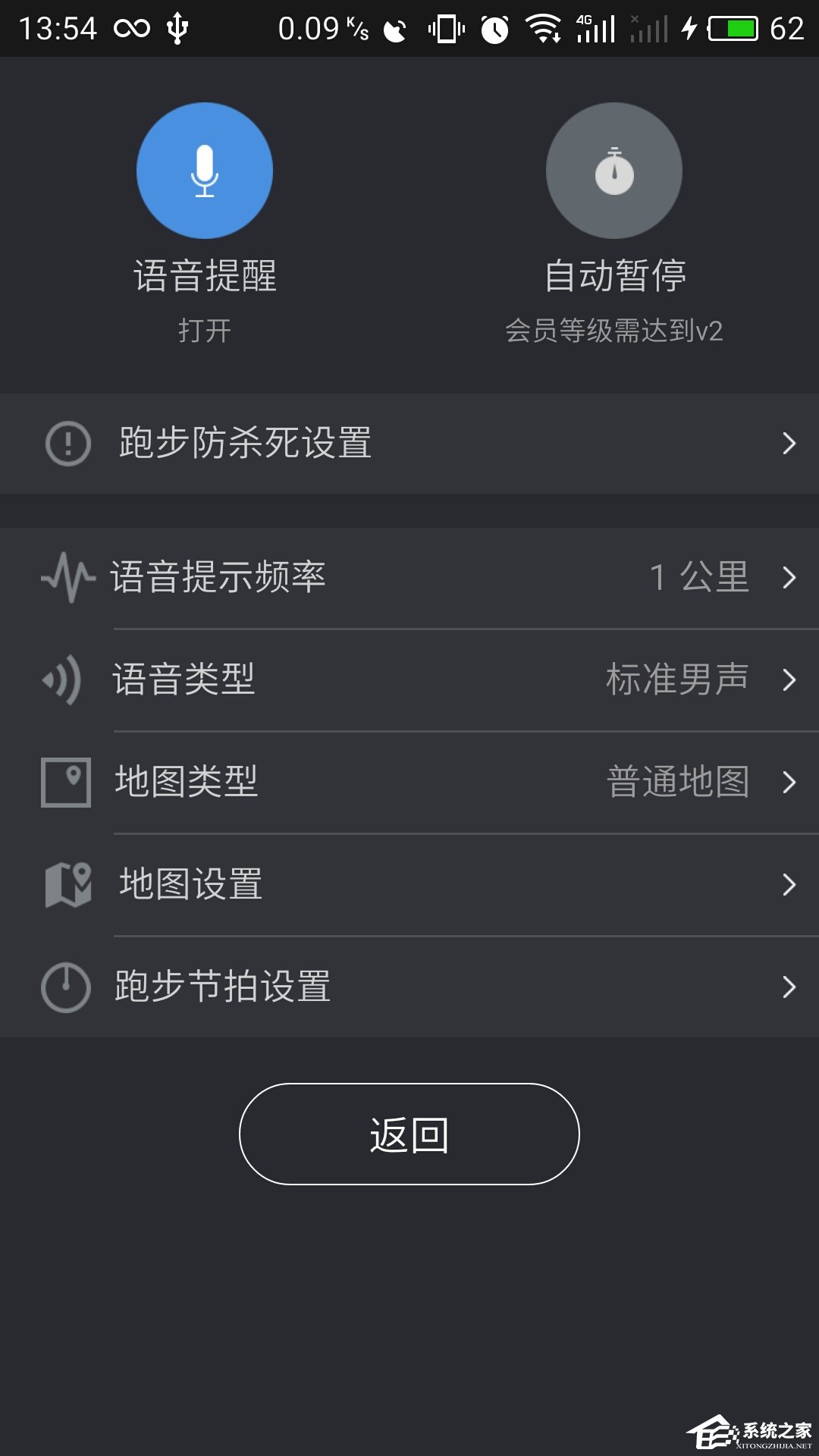Enter the 地图设置 settings page
Screen dimensions: 819x1456
409,884
